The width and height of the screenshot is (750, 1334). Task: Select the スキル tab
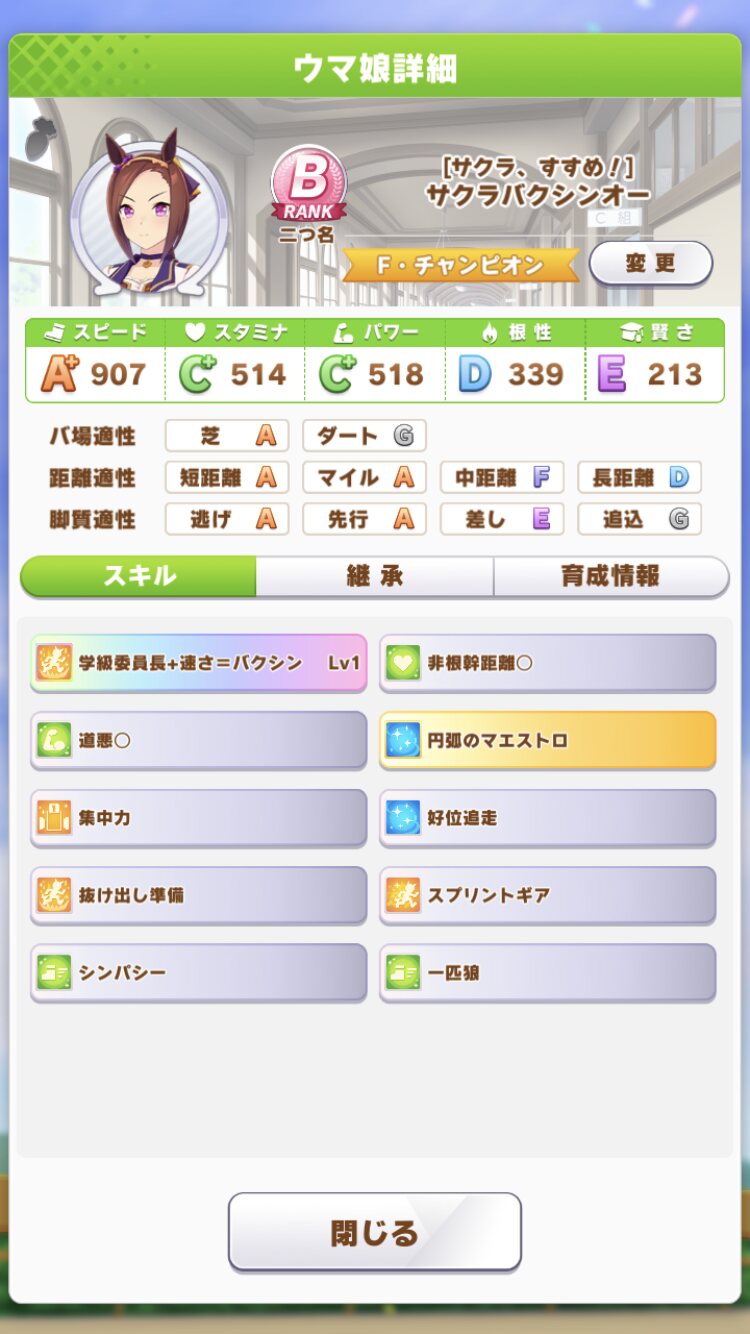point(139,576)
